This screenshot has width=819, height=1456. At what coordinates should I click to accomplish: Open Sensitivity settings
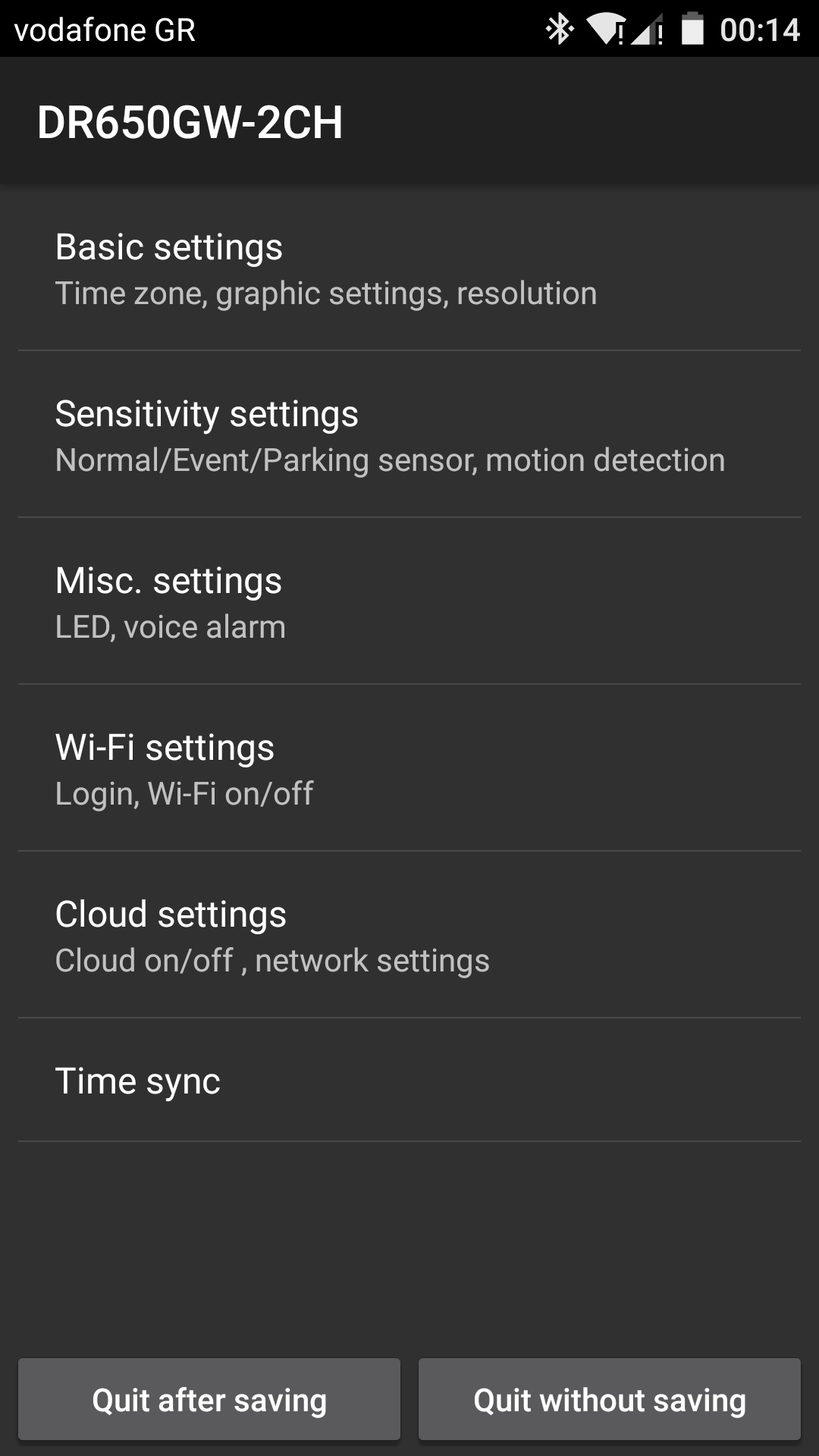[x=409, y=435]
